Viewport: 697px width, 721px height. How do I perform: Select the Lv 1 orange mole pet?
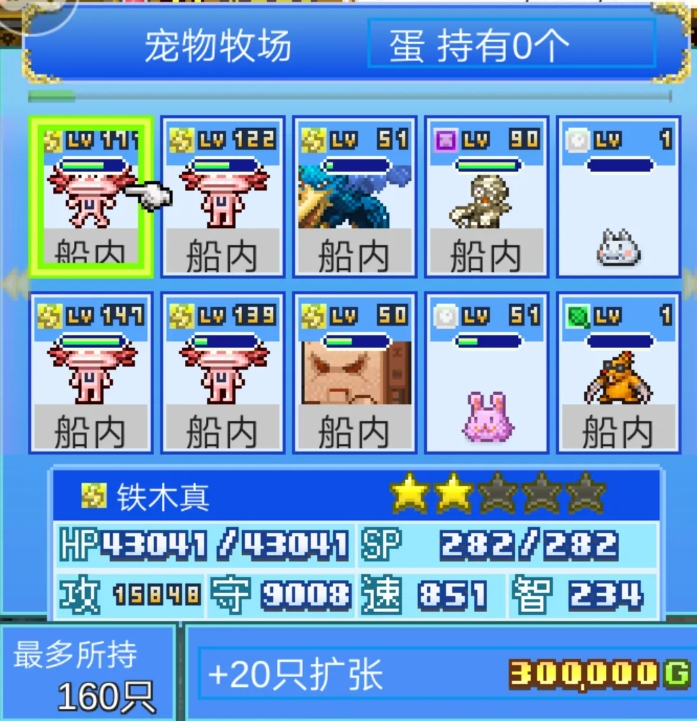[618, 373]
